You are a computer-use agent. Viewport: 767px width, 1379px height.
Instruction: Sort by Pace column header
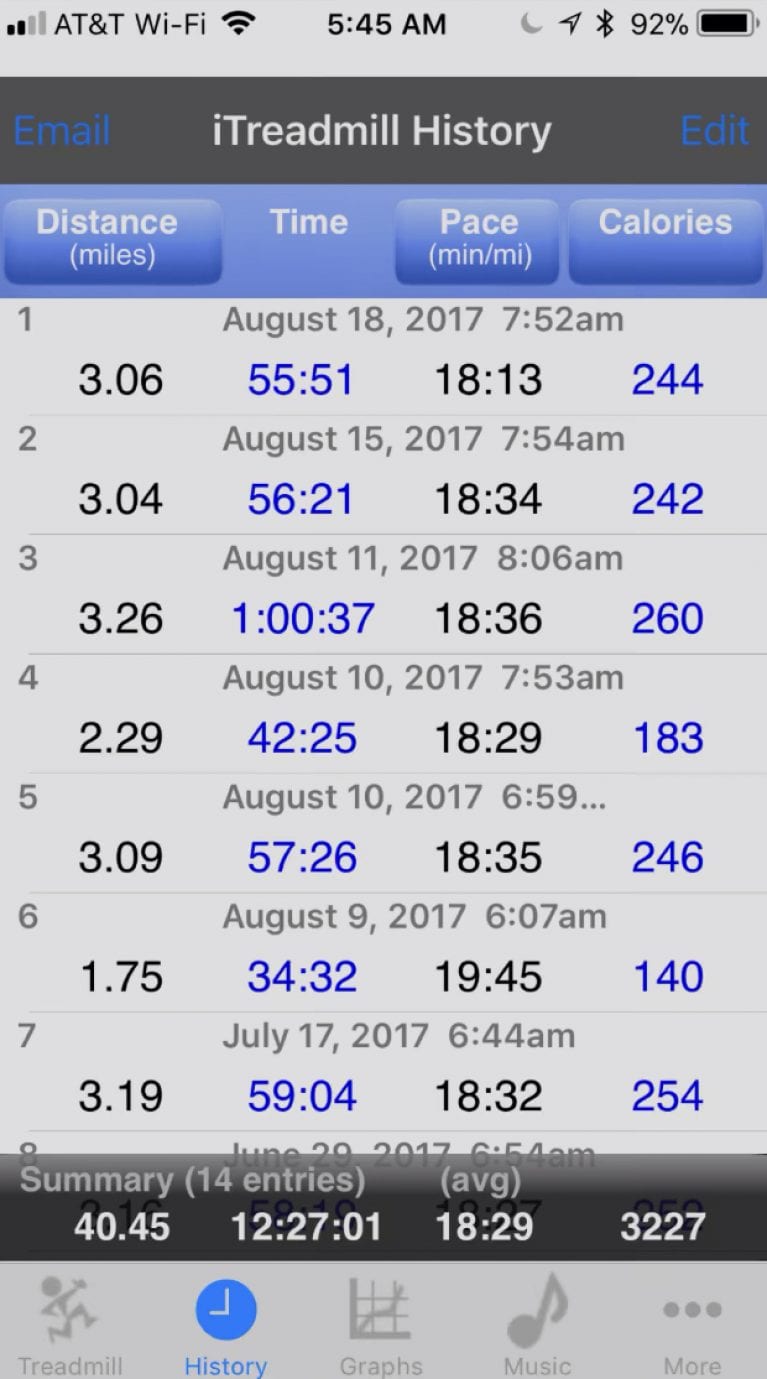pos(477,238)
